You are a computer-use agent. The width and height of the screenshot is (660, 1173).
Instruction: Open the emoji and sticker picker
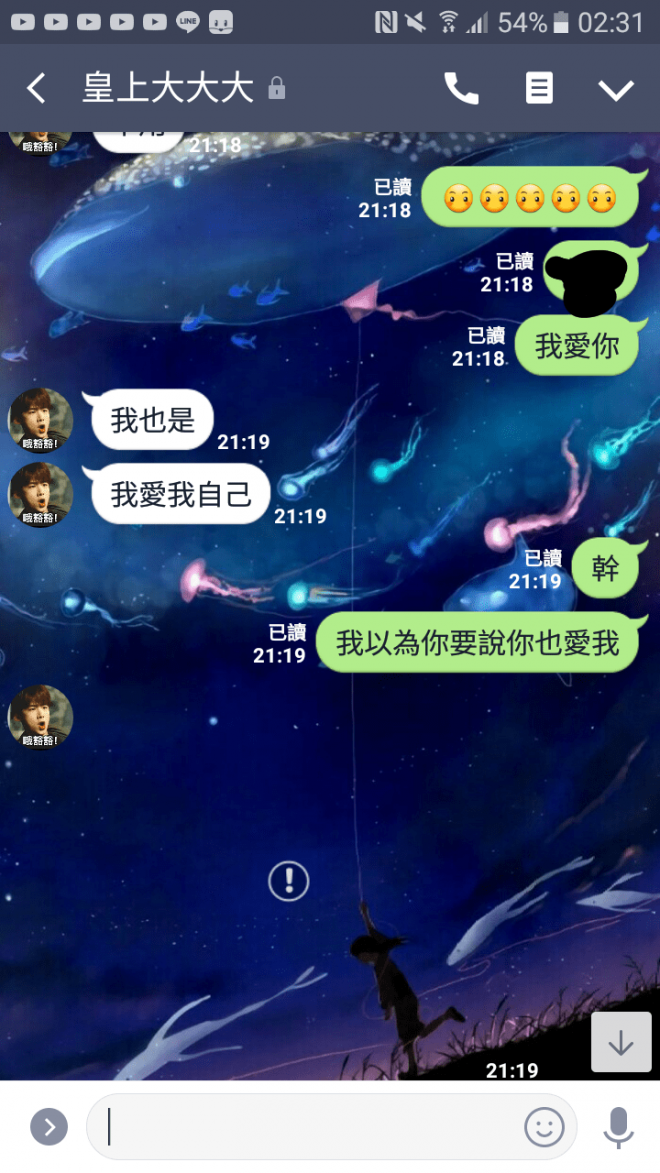tap(544, 1128)
